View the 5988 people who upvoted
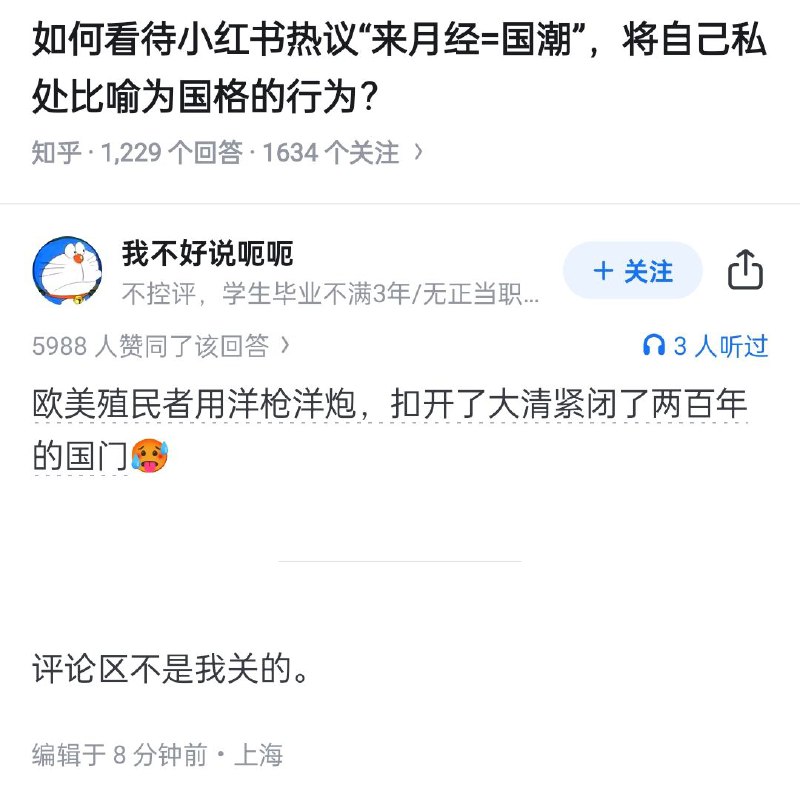This screenshot has height=788, width=800. point(160,346)
